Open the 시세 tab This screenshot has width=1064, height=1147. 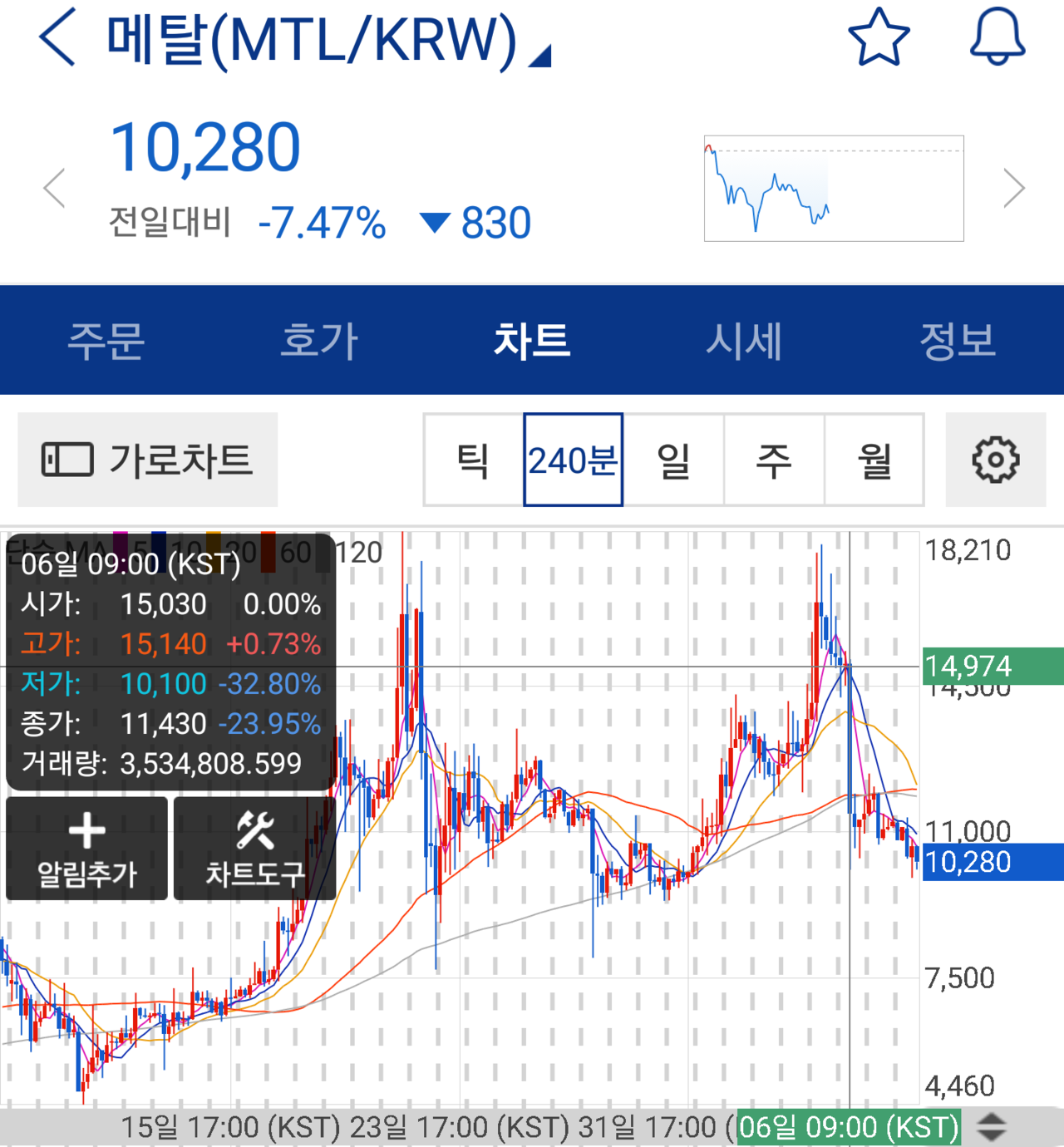746,339
